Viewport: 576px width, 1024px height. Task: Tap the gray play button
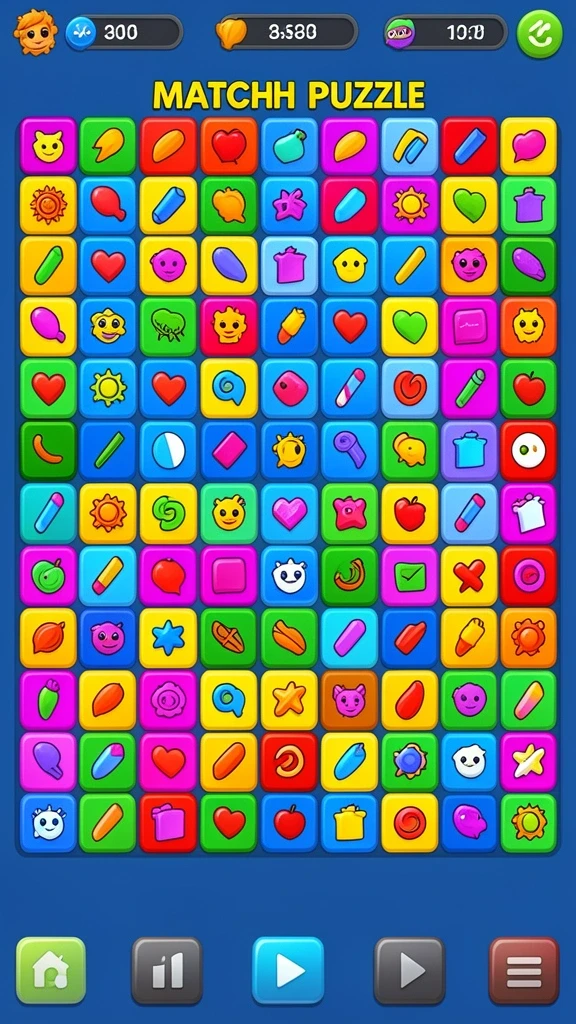(409, 970)
